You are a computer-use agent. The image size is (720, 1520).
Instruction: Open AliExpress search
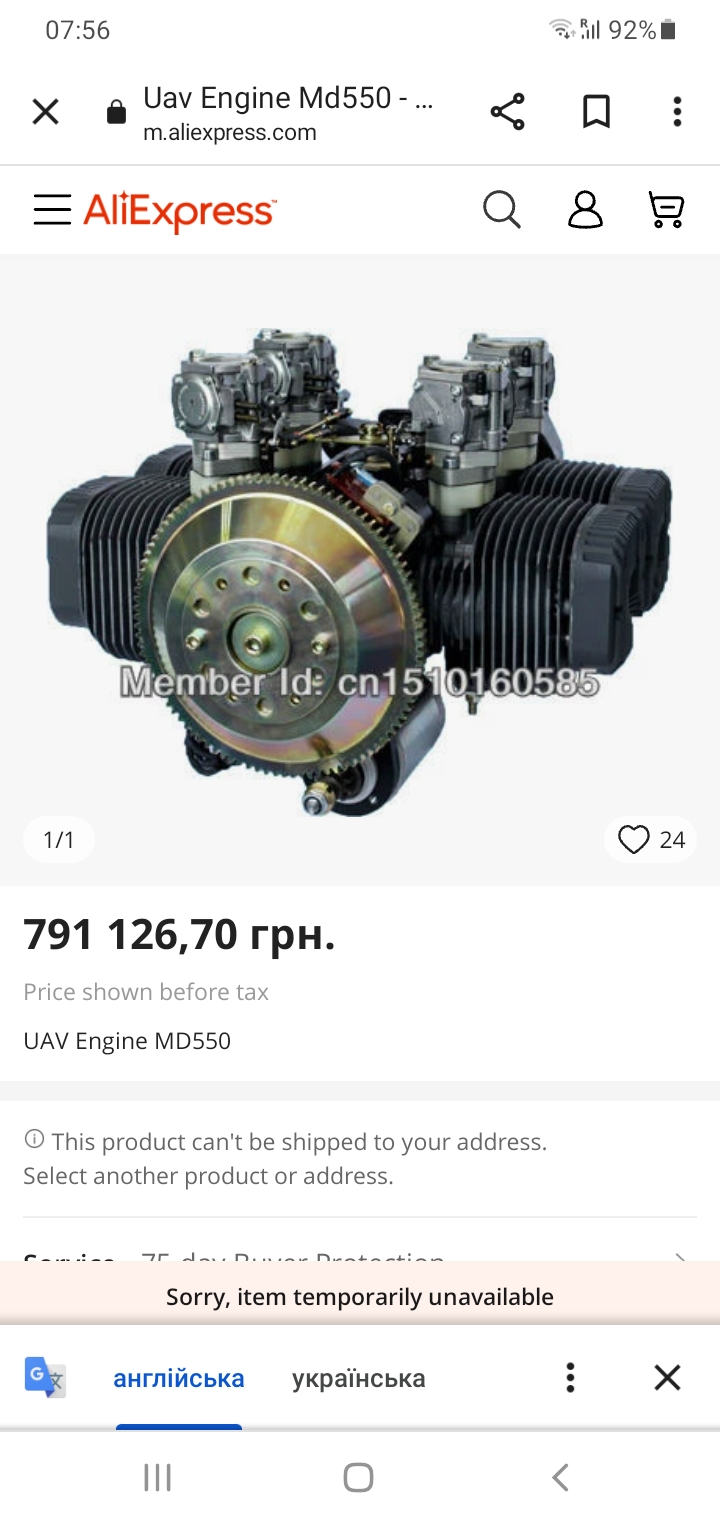tap(502, 210)
